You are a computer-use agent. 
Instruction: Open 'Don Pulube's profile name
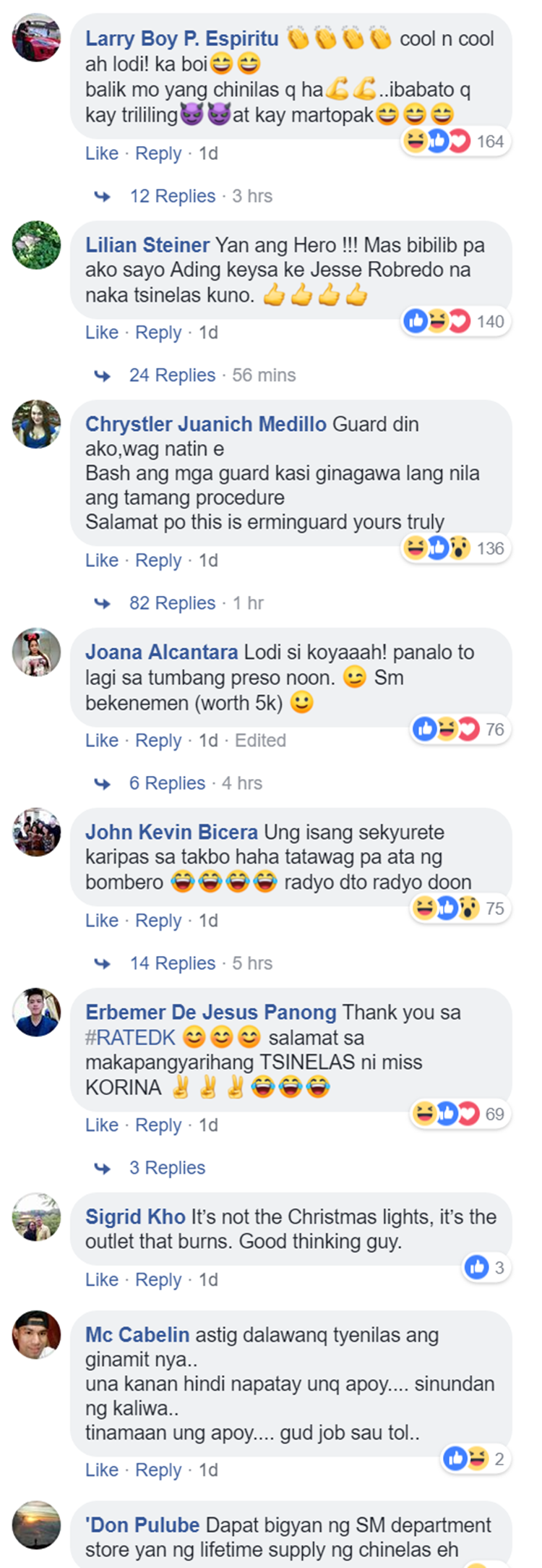click(x=142, y=1525)
